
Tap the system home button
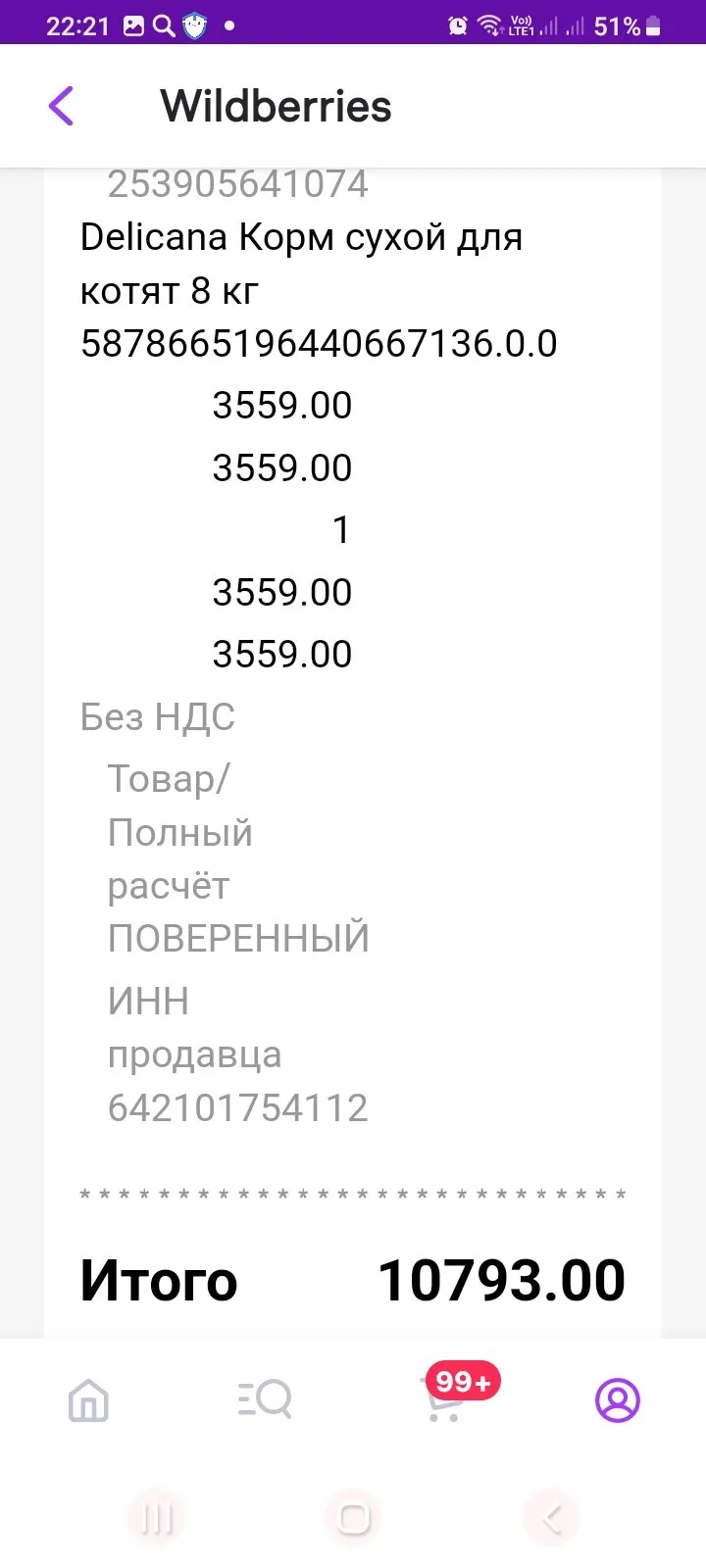pos(353,1518)
